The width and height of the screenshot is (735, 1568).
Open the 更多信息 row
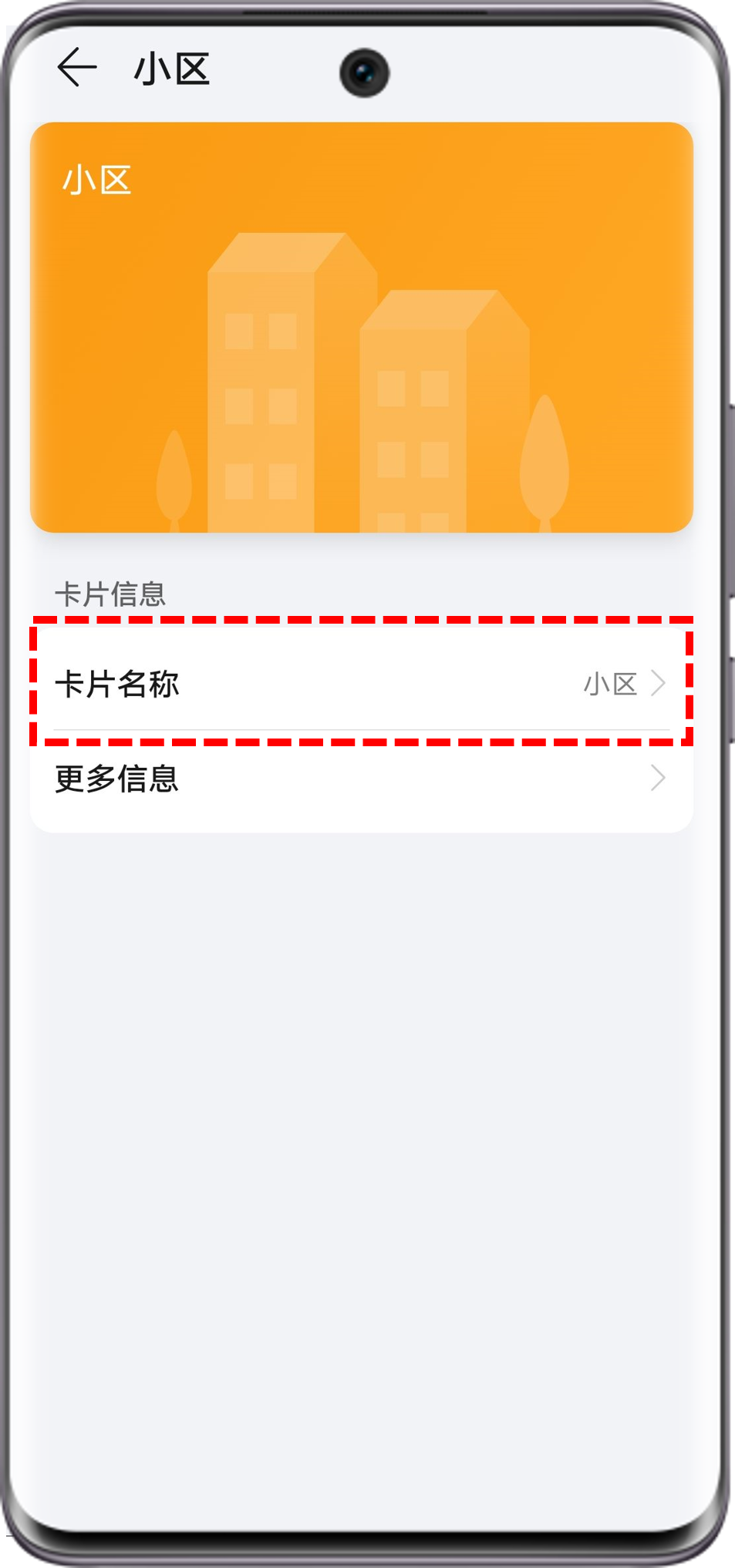(361, 779)
